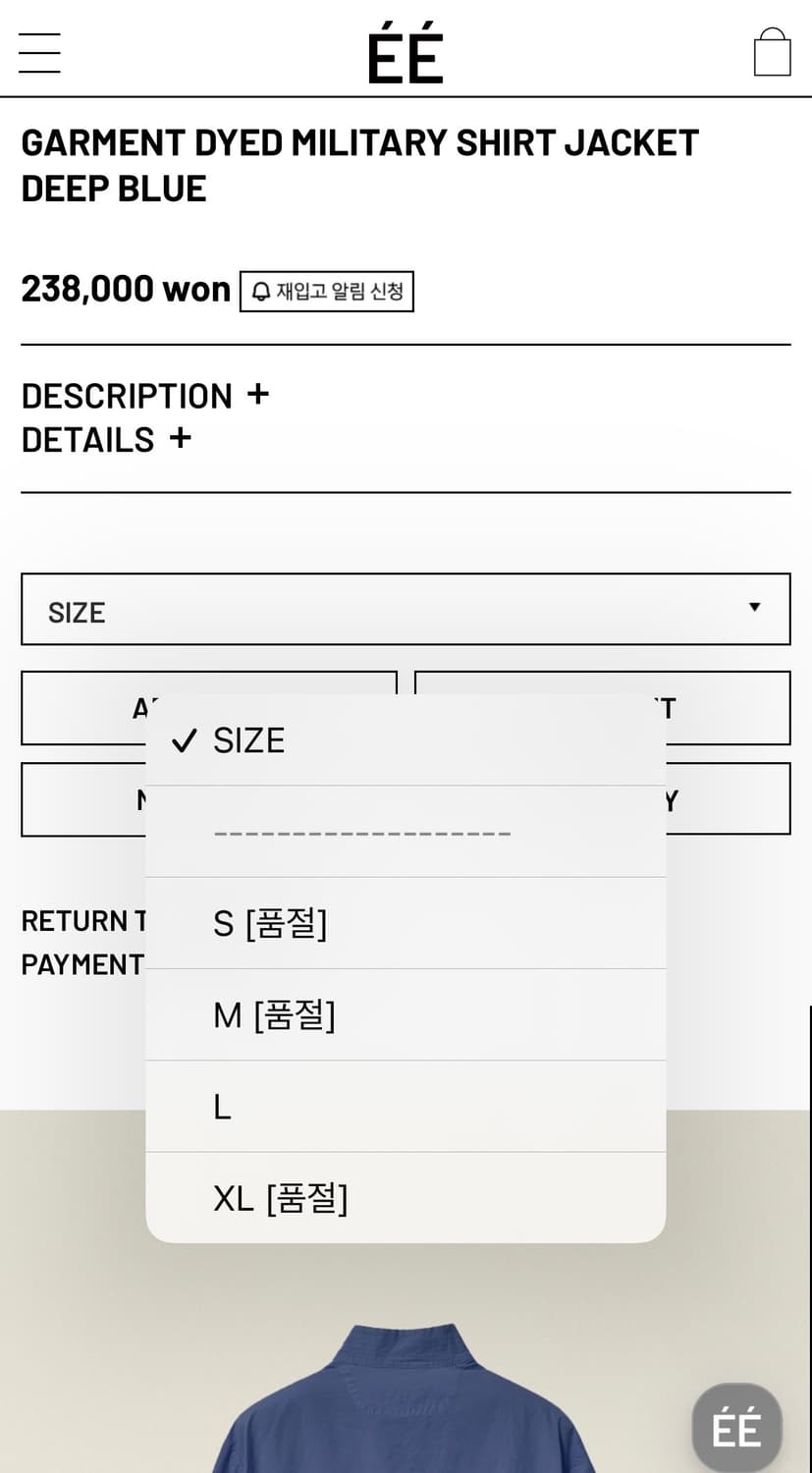Open the hamburger navigation menu
Image resolution: width=812 pixels, height=1473 pixels.
(39, 52)
